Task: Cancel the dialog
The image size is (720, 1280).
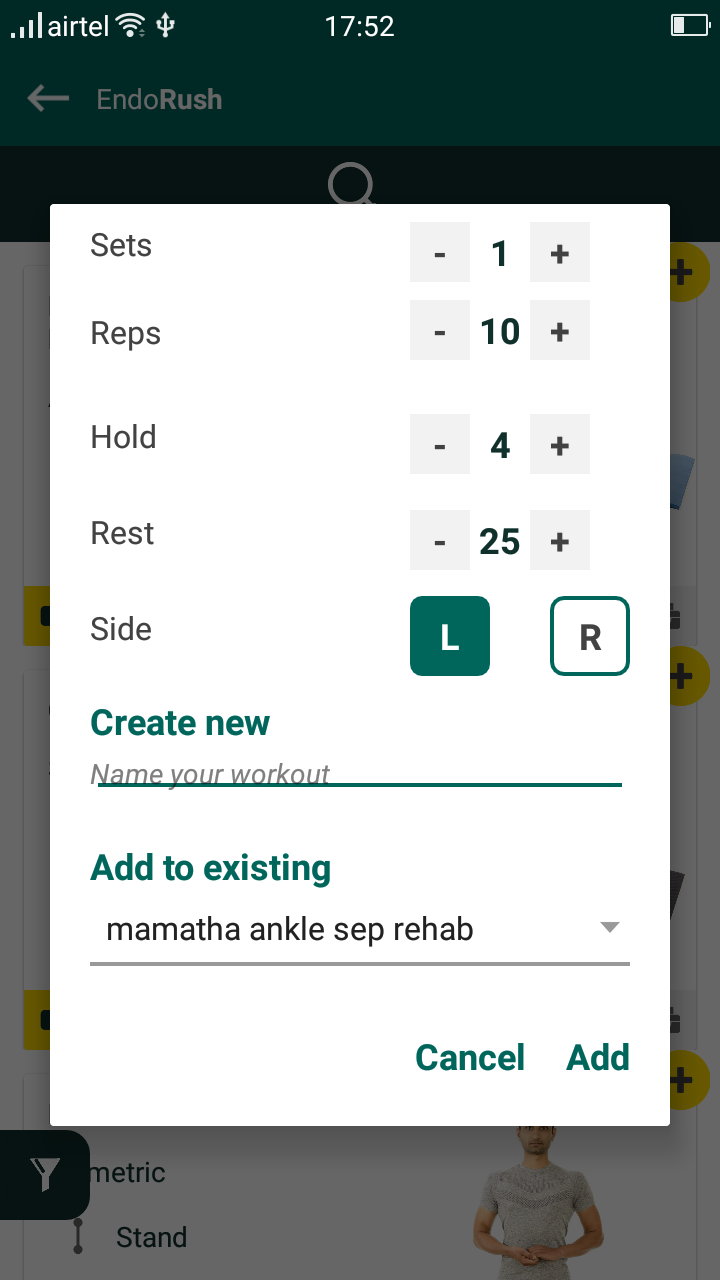Action: (470, 1057)
